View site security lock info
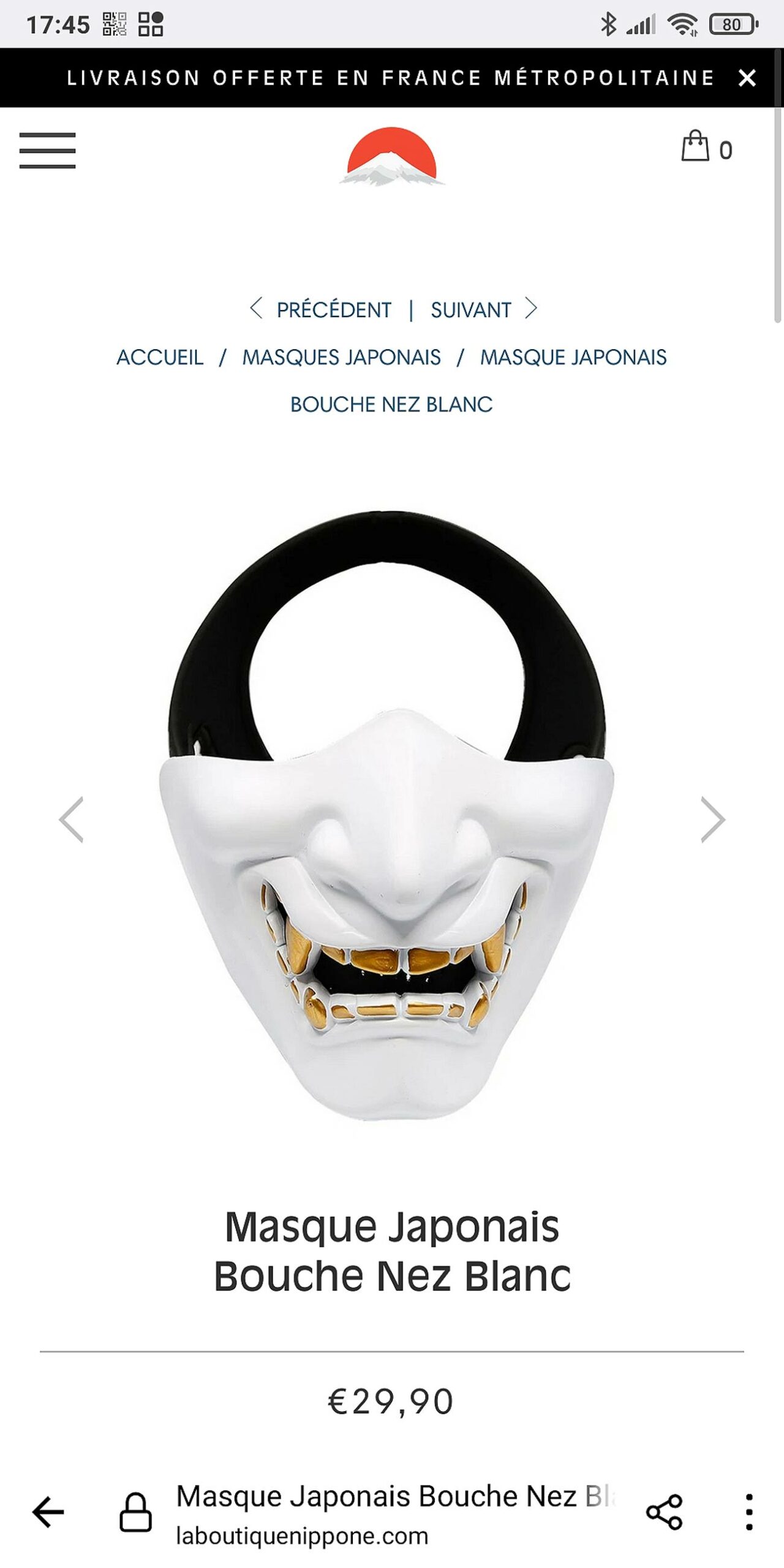784x1568 pixels. pos(135,1512)
